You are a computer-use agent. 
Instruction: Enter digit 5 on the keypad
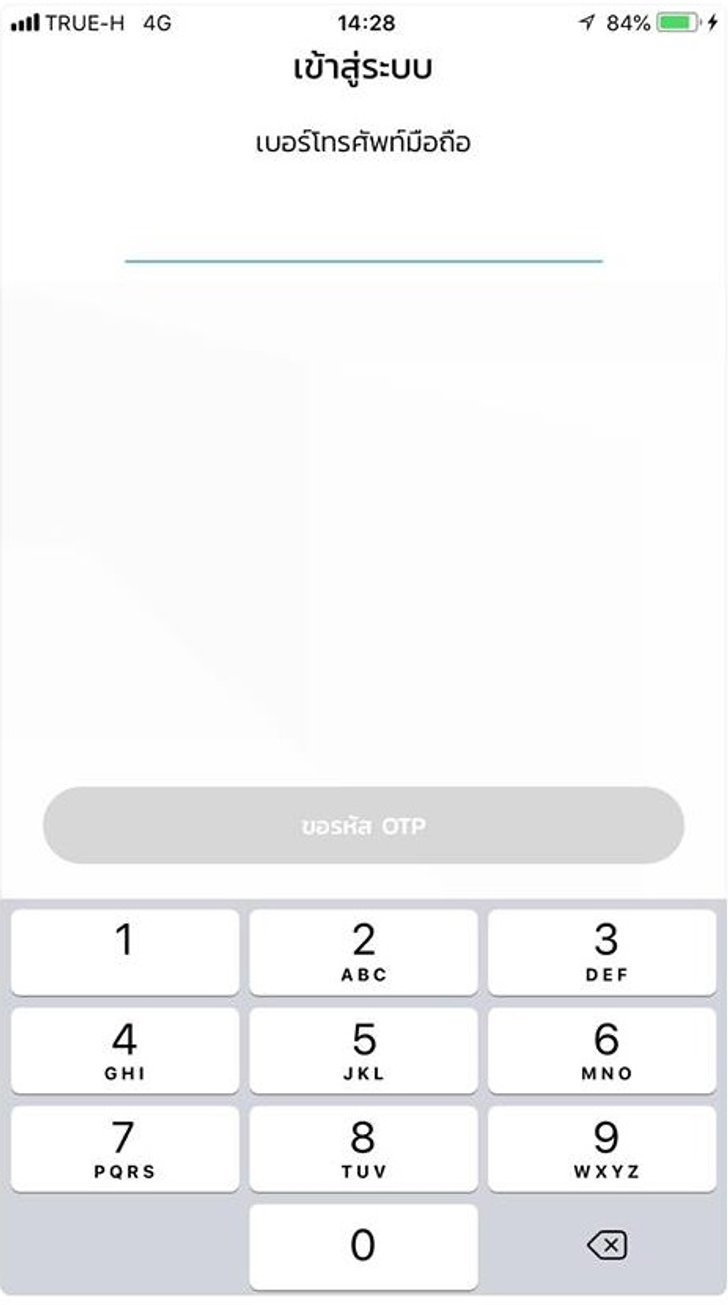(x=364, y=1050)
